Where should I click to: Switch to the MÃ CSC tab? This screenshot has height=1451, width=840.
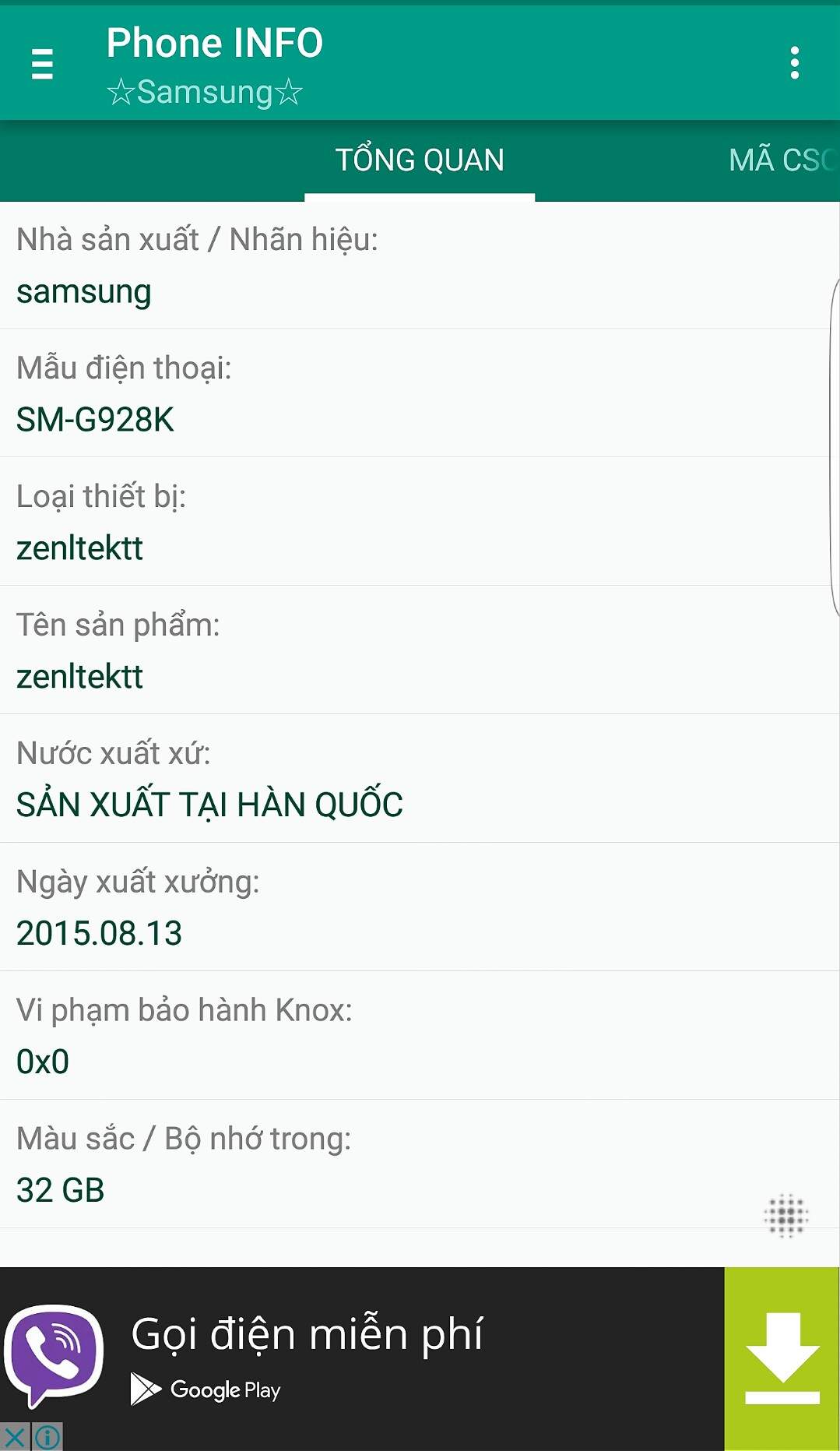pyautogui.click(x=782, y=160)
